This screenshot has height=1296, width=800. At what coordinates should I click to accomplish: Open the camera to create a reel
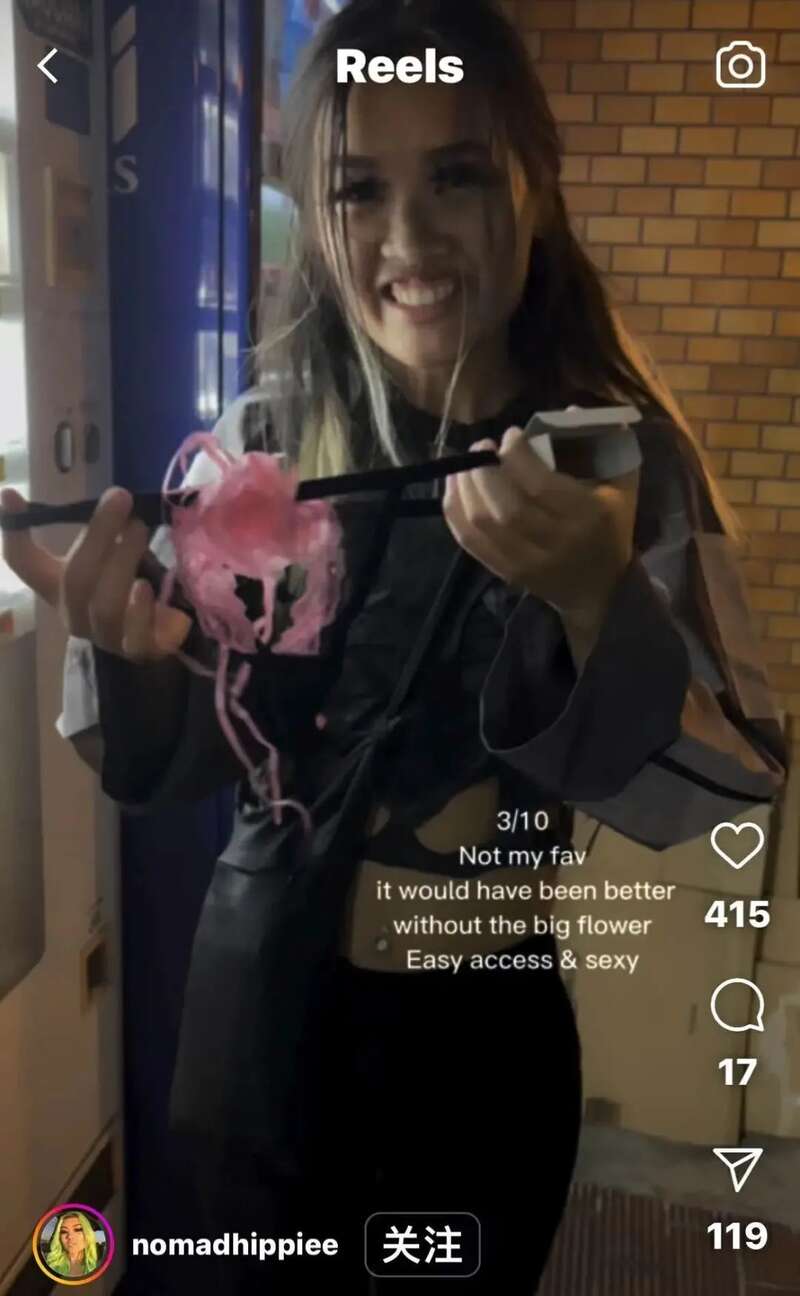[740, 66]
